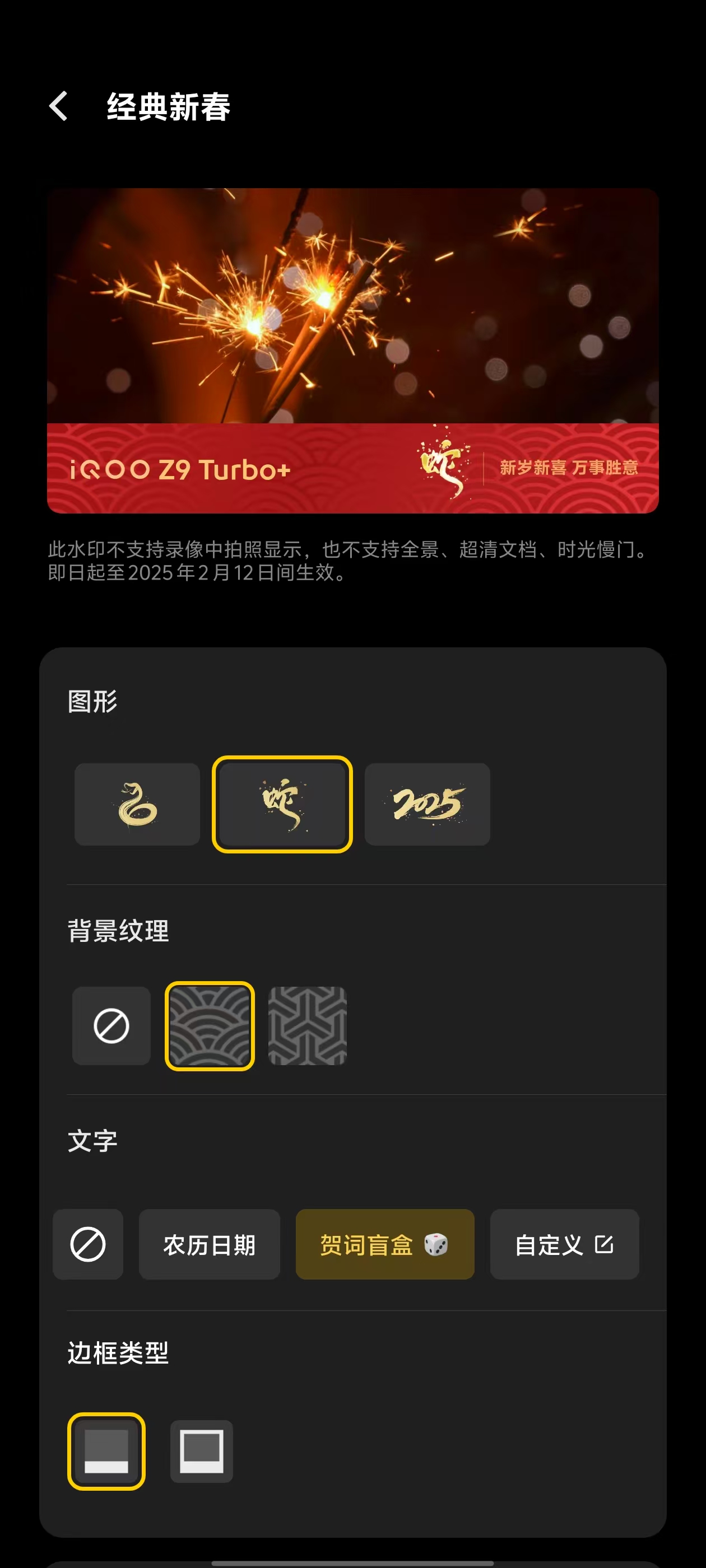
Task: Select the wave pattern texture
Action: (x=210, y=1026)
